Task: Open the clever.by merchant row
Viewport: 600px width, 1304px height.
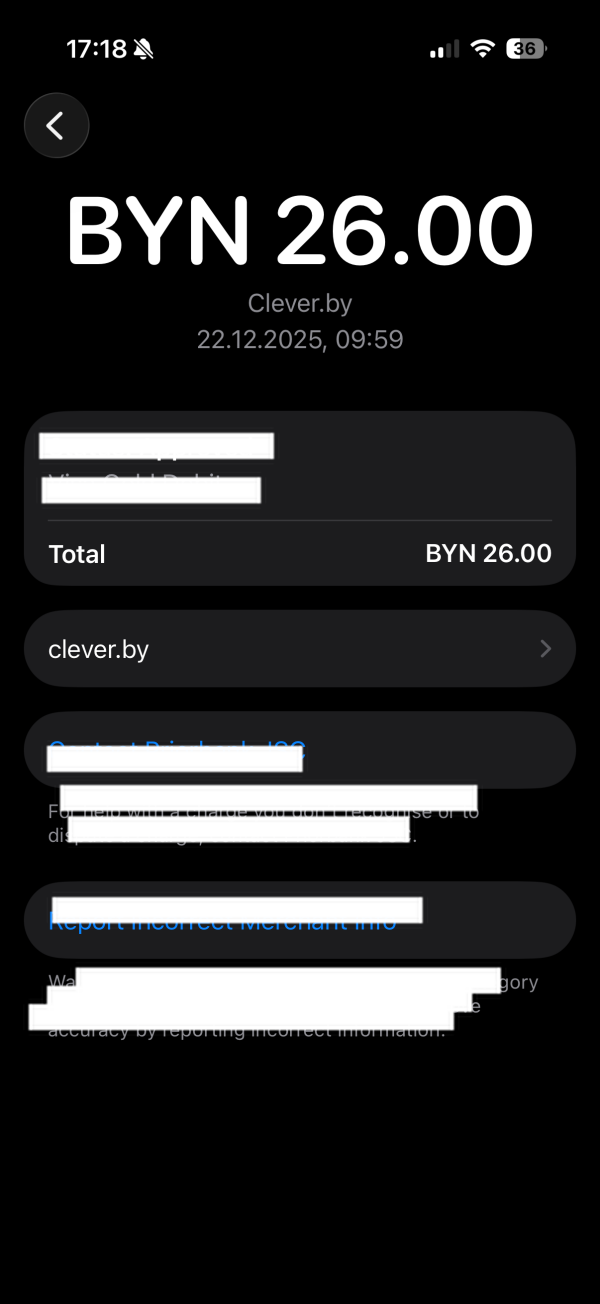Action: [x=300, y=649]
